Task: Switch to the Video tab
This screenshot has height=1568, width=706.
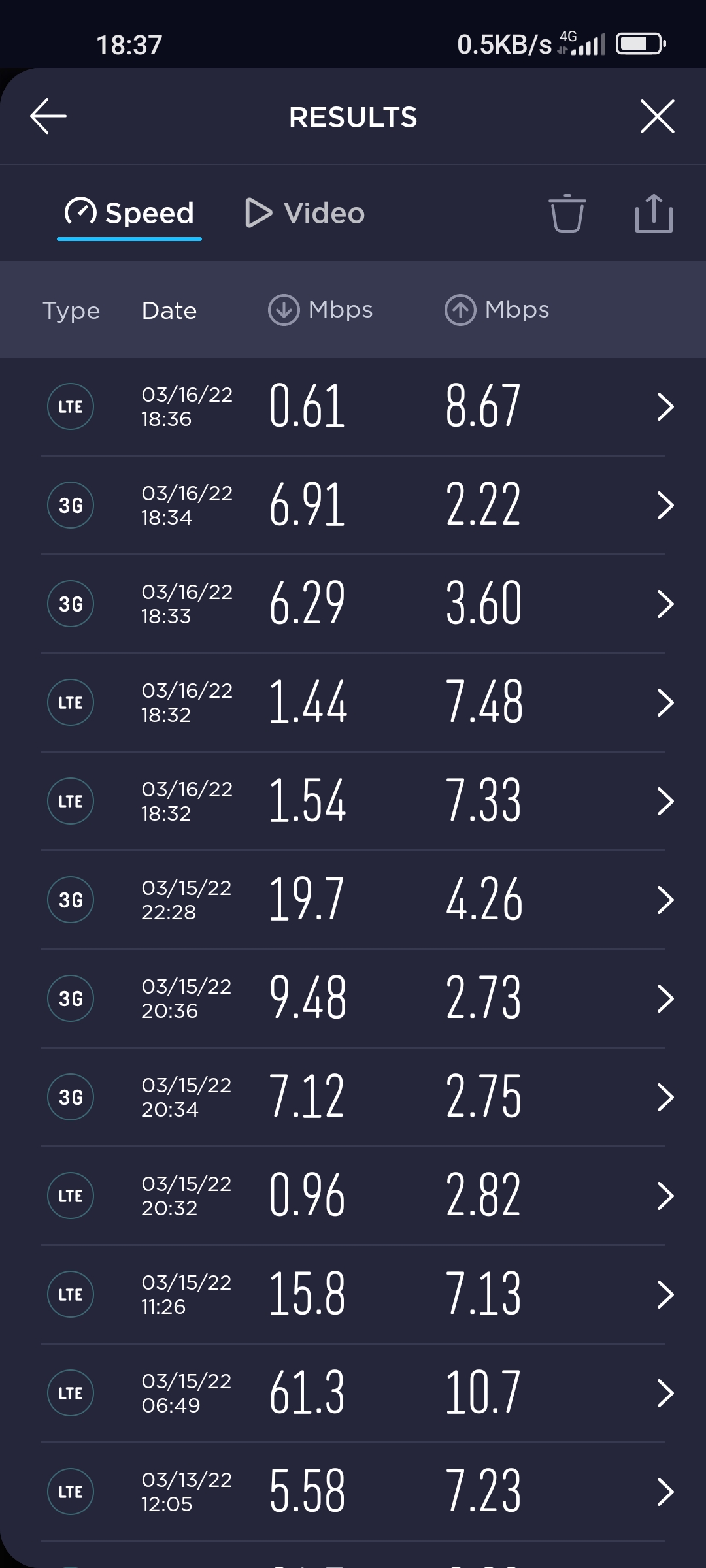Action: coord(305,213)
